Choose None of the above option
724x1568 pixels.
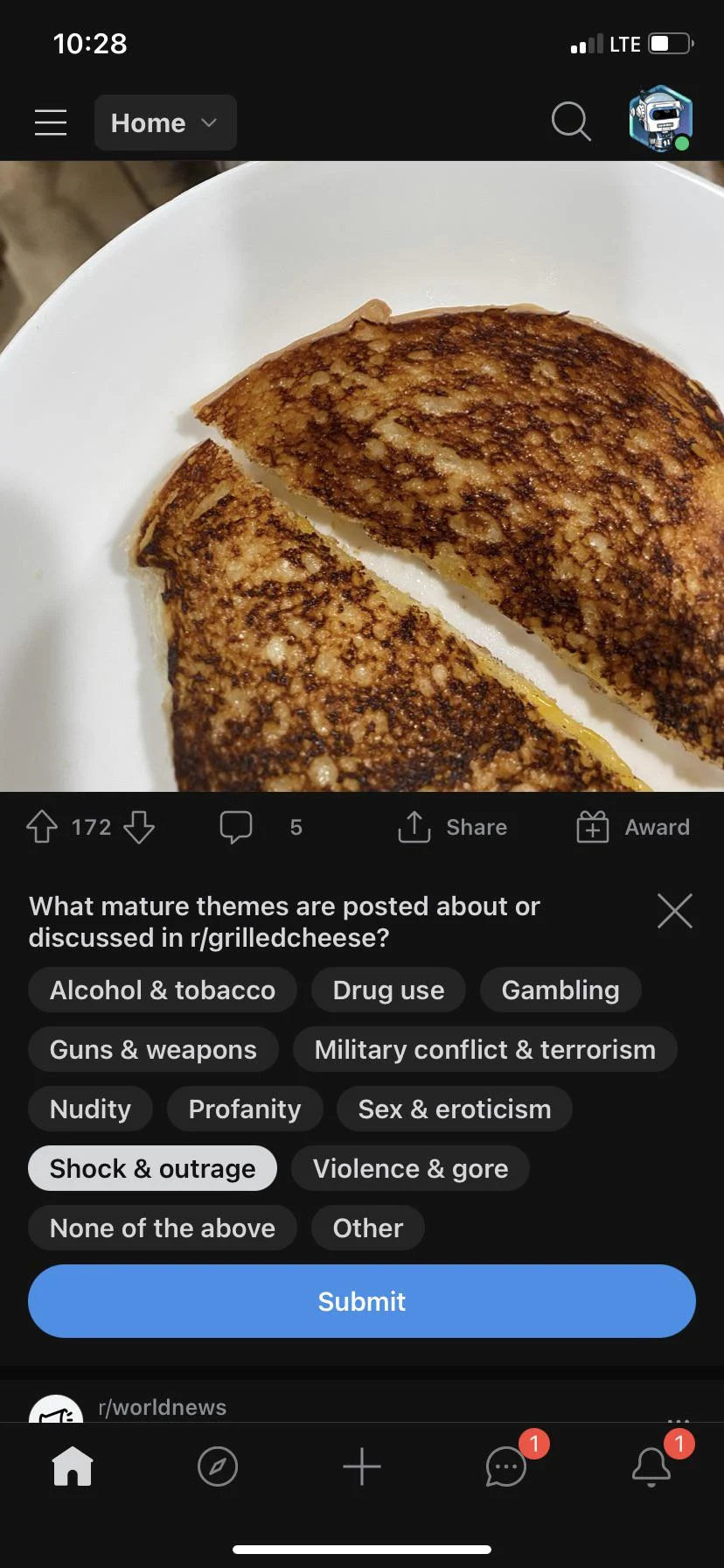(162, 1228)
